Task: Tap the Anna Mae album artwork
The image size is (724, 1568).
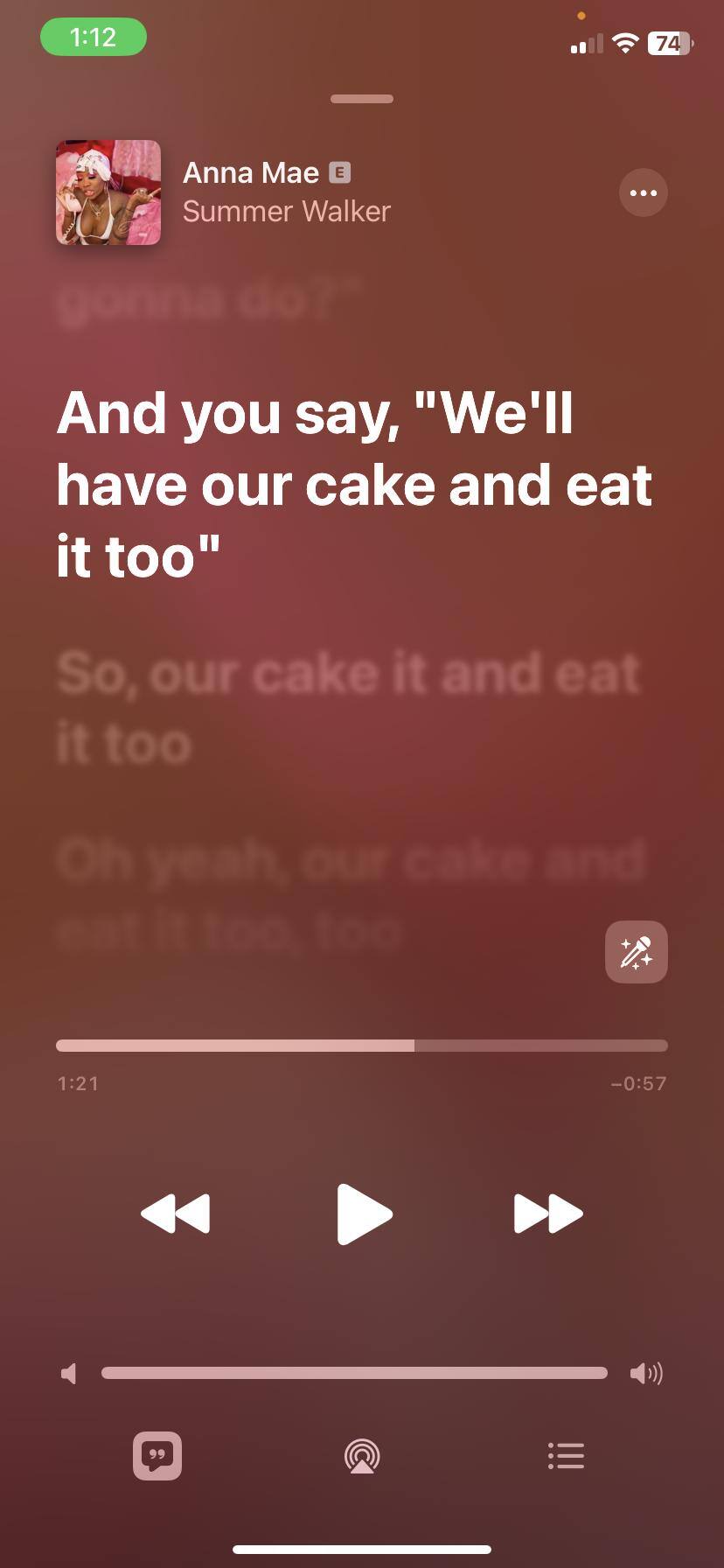Action: click(x=108, y=192)
